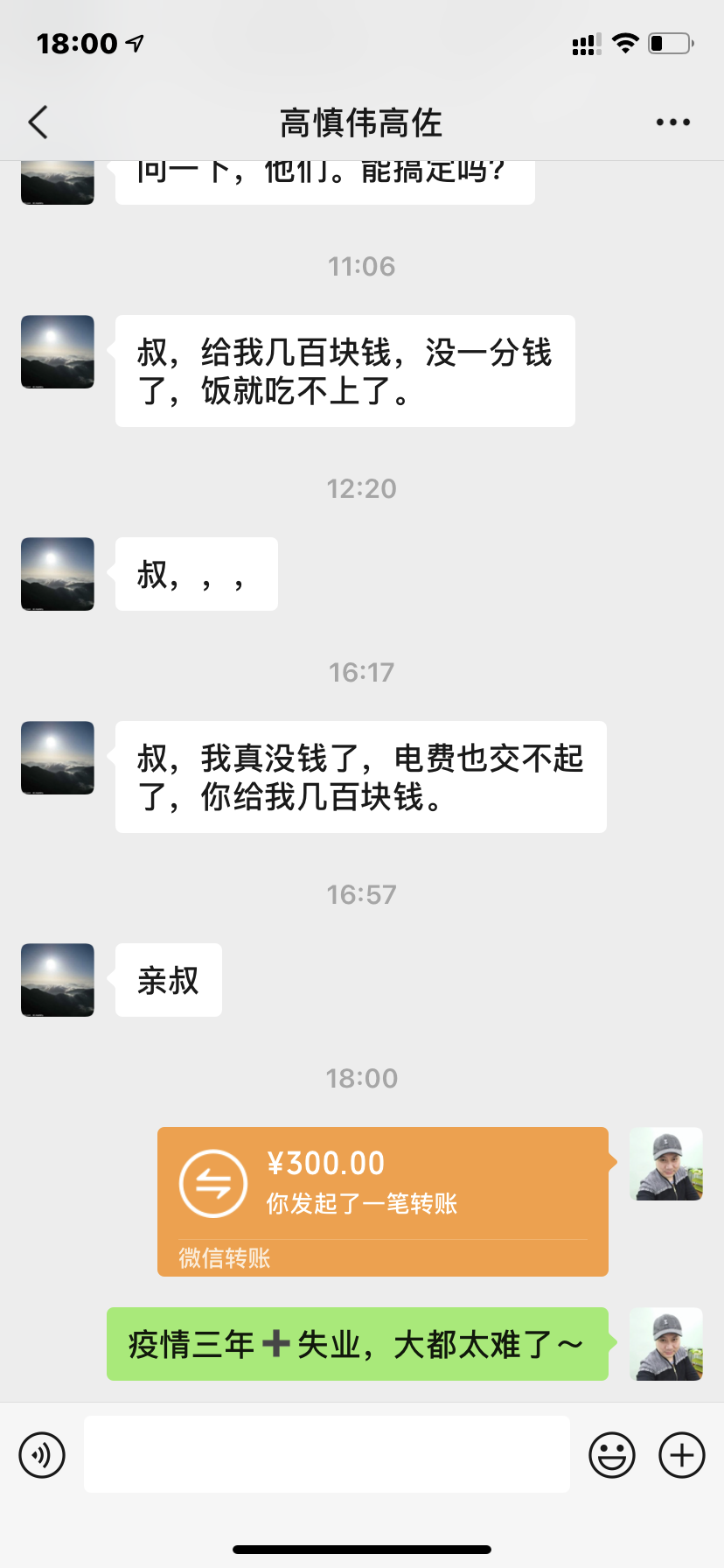Open the ¥300.00 transfer card

(382, 1200)
